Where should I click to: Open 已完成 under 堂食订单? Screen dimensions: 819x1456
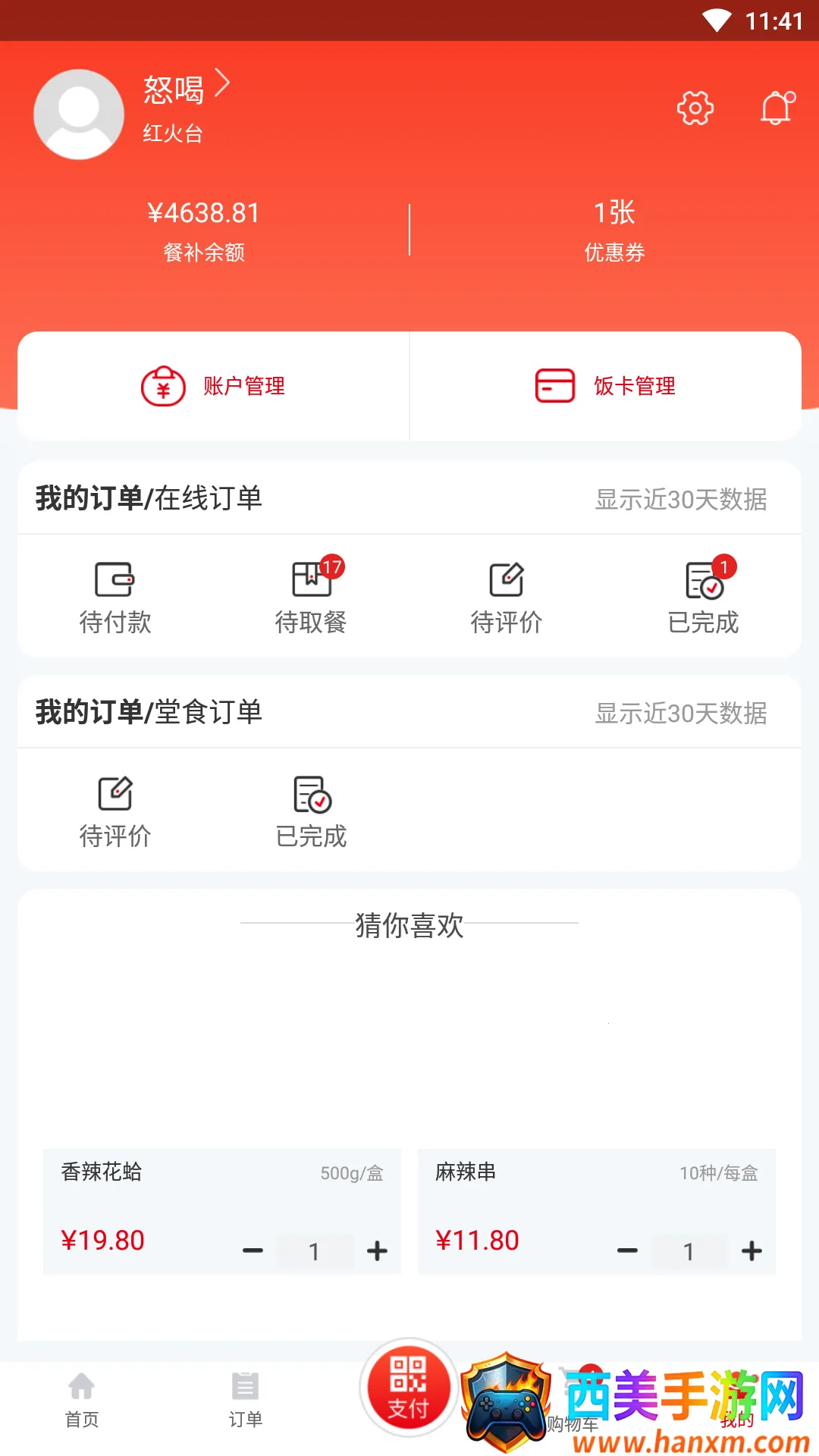[x=311, y=811]
